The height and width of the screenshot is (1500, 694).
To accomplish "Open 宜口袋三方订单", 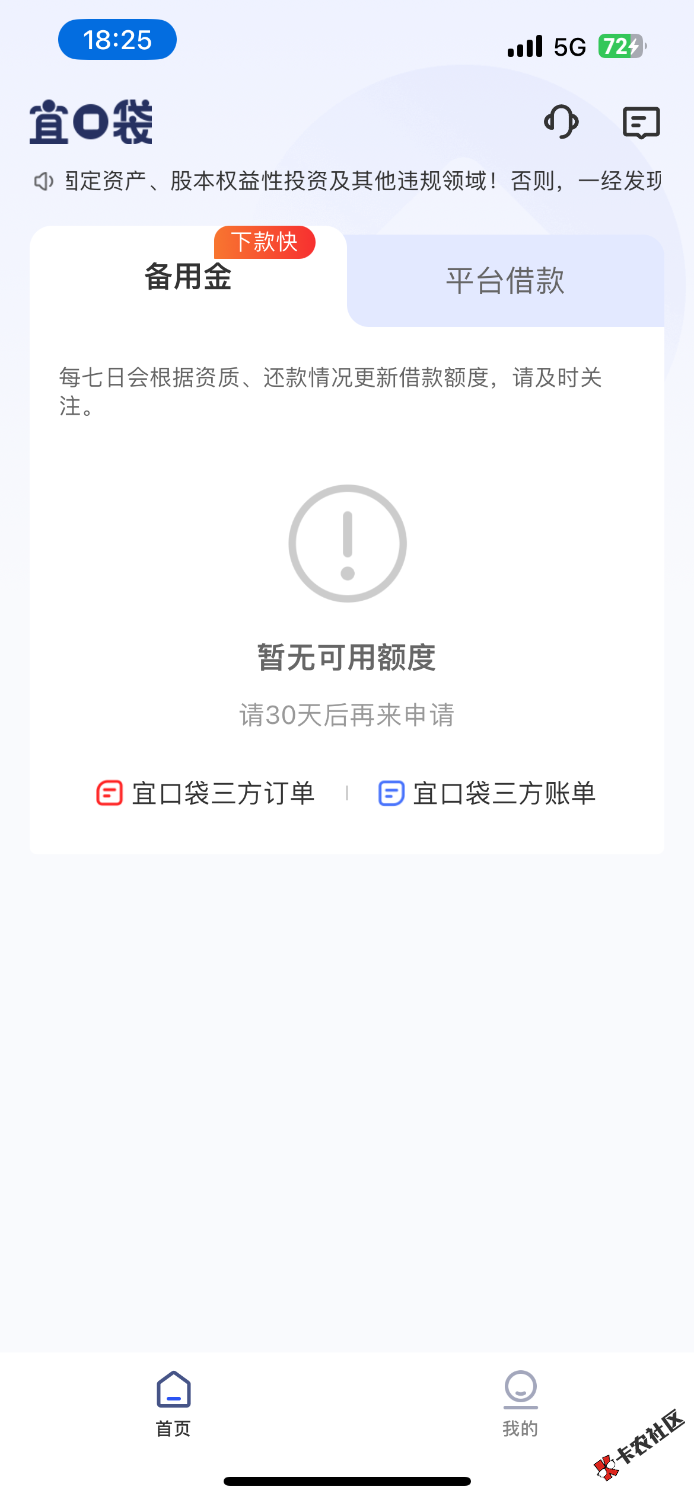I will click(x=206, y=794).
